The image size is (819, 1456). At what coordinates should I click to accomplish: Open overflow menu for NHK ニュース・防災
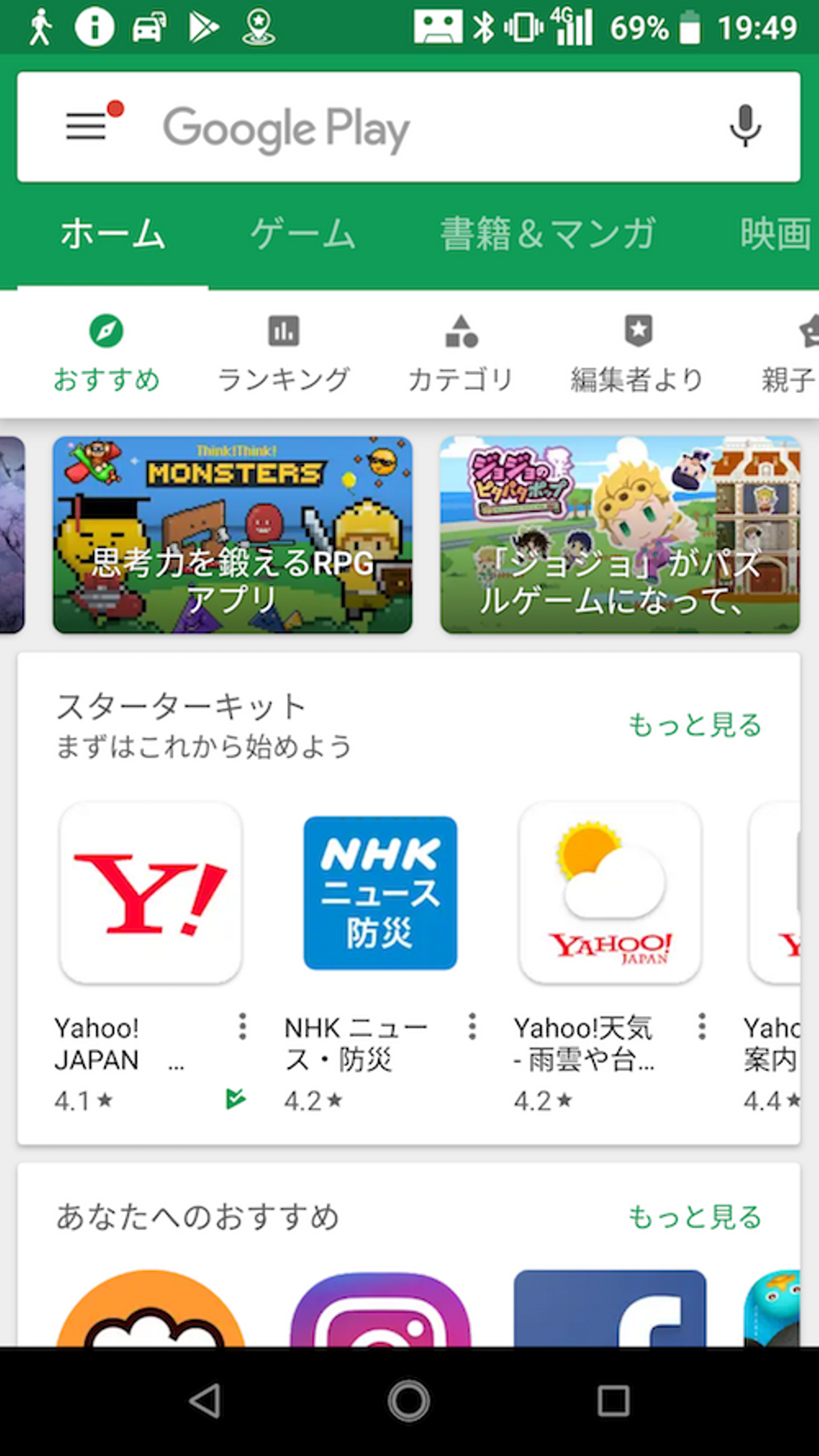[x=472, y=1027]
